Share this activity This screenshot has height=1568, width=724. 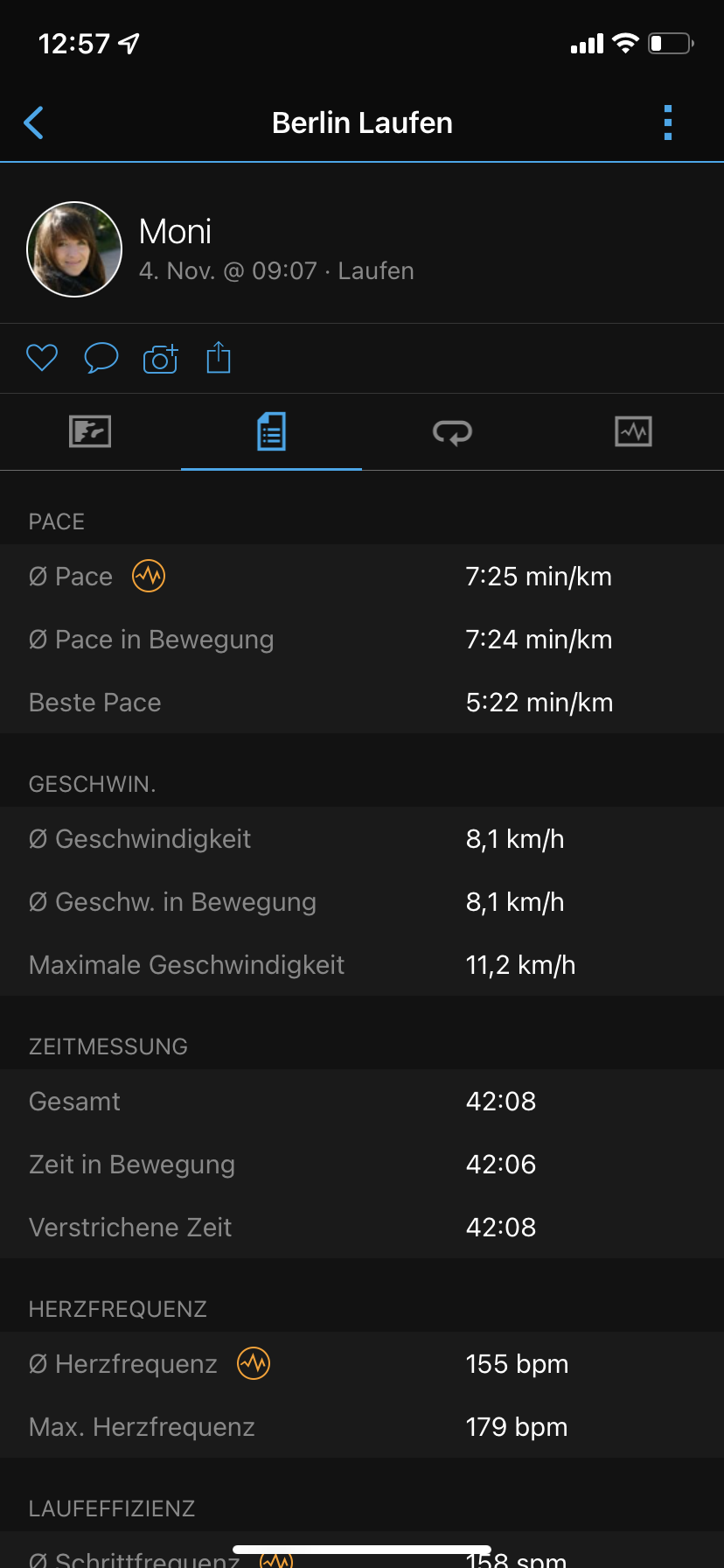[x=219, y=358]
